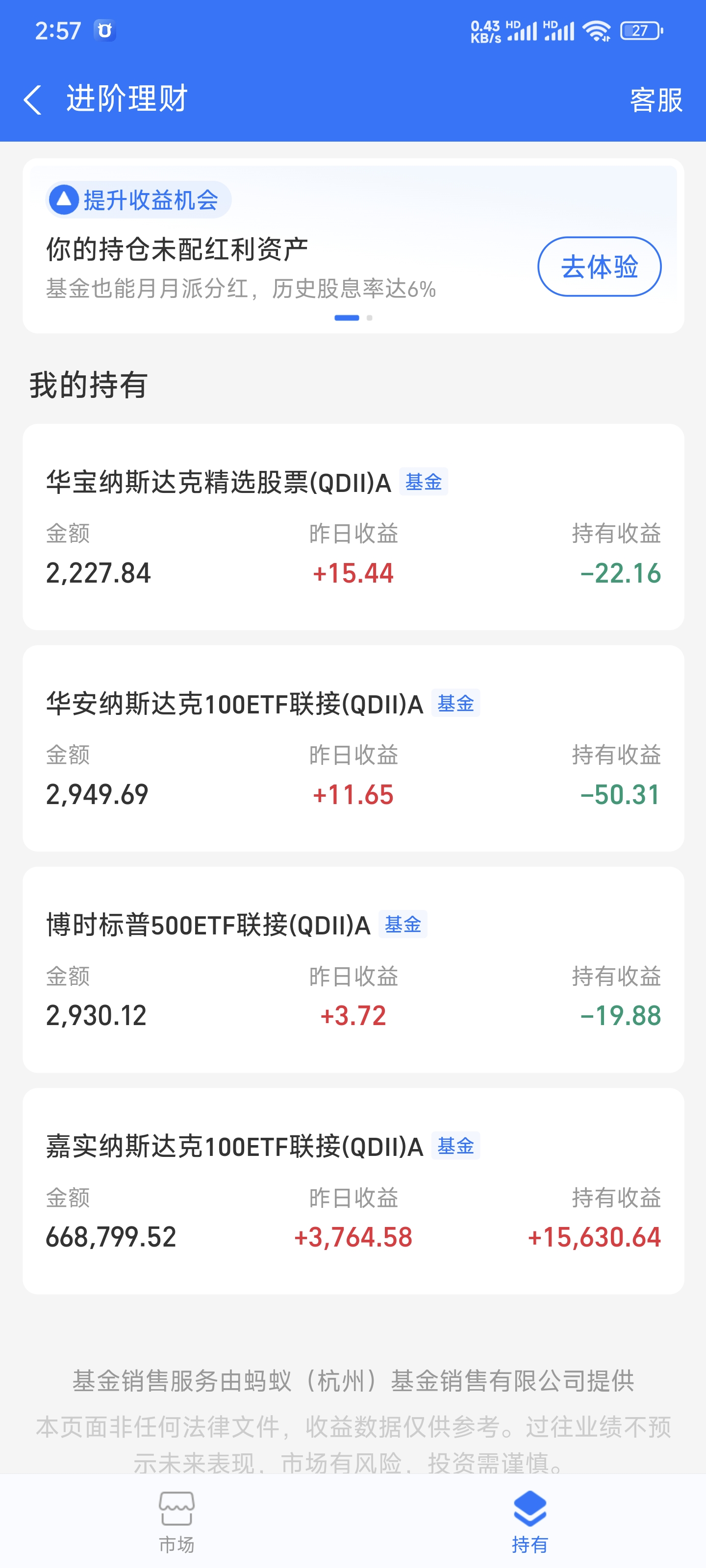The height and width of the screenshot is (1568, 706).
Task: Open 客服 customer service
Action: pos(656,100)
